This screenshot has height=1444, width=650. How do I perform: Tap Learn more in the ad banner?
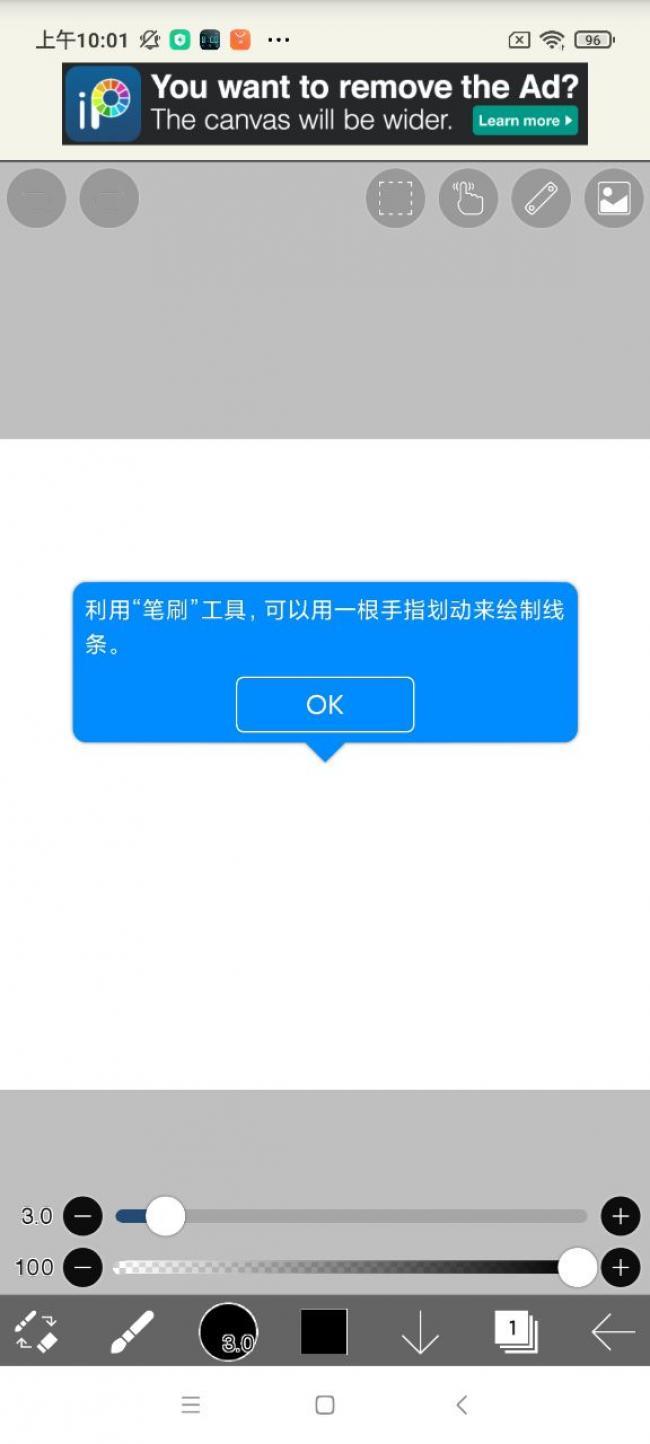(x=525, y=121)
